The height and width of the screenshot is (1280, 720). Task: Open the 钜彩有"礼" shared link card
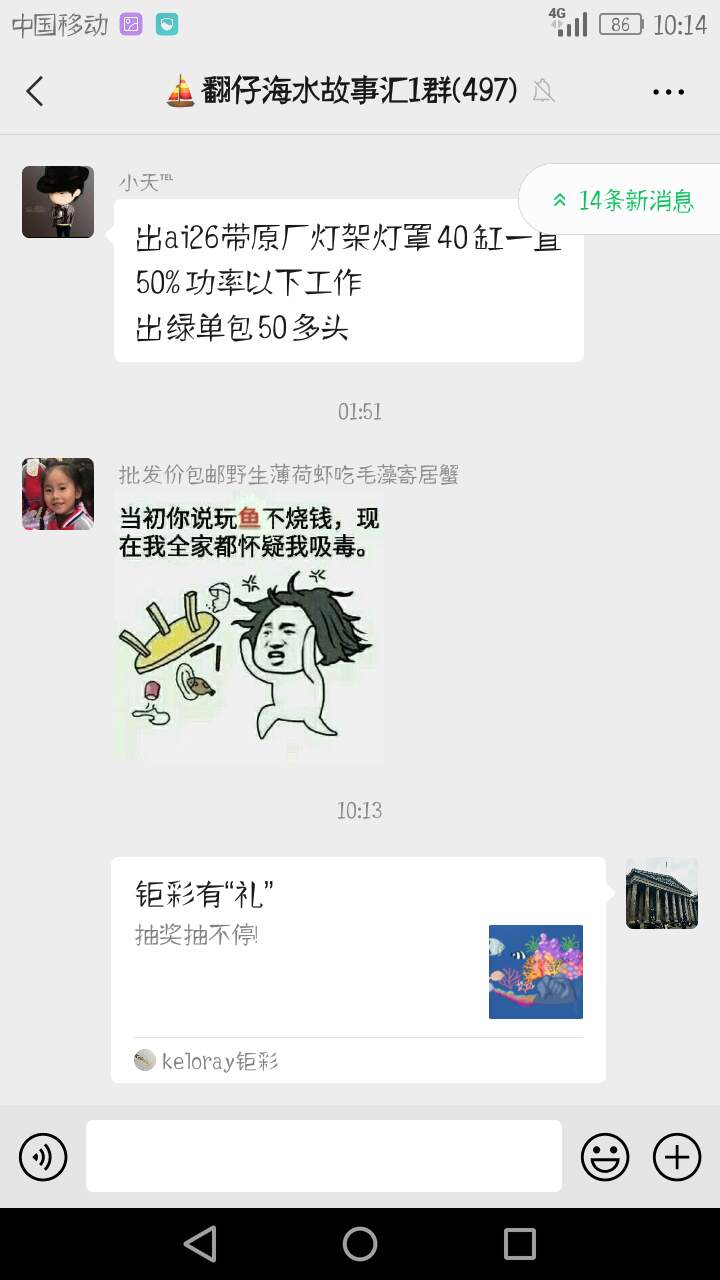(358, 969)
